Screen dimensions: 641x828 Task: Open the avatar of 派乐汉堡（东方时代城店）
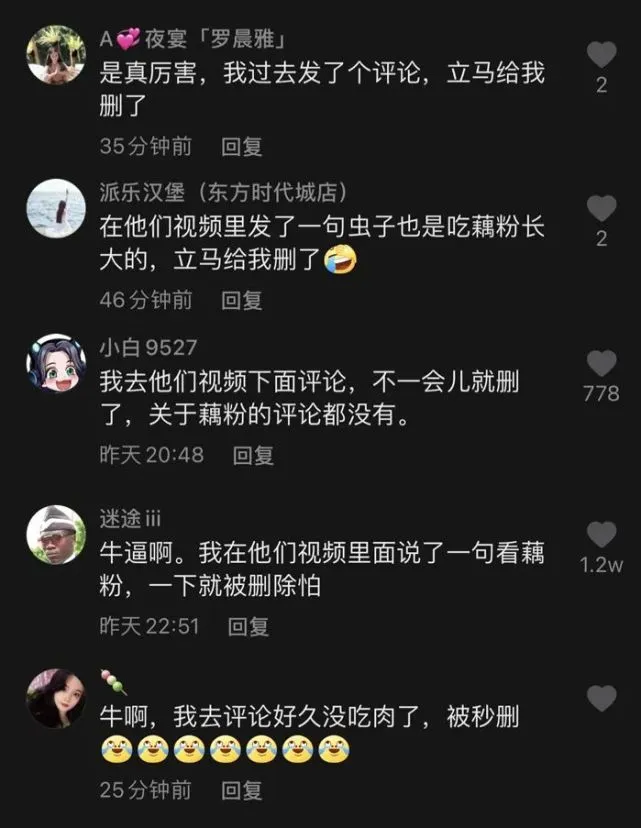[55, 209]
